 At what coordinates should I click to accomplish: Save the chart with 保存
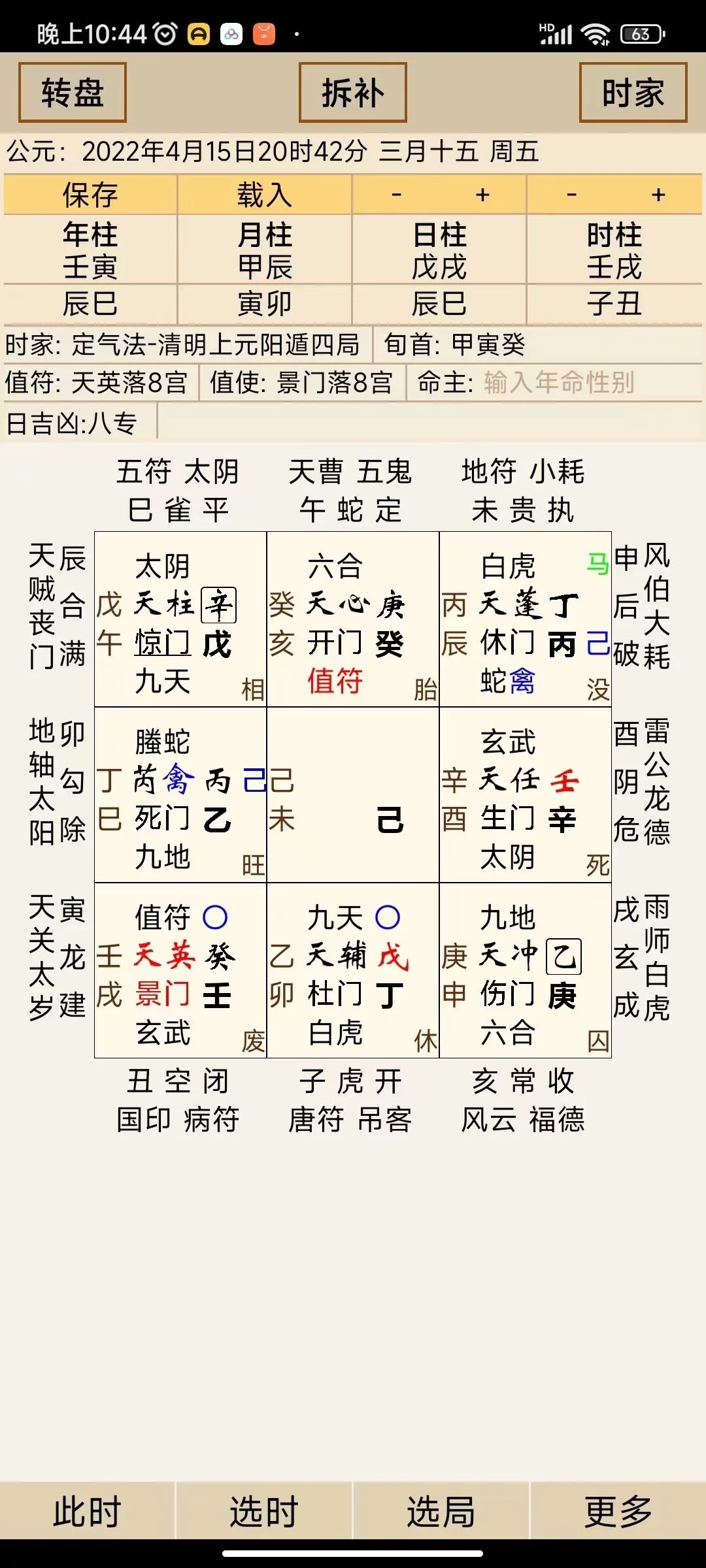coord(90,195)
